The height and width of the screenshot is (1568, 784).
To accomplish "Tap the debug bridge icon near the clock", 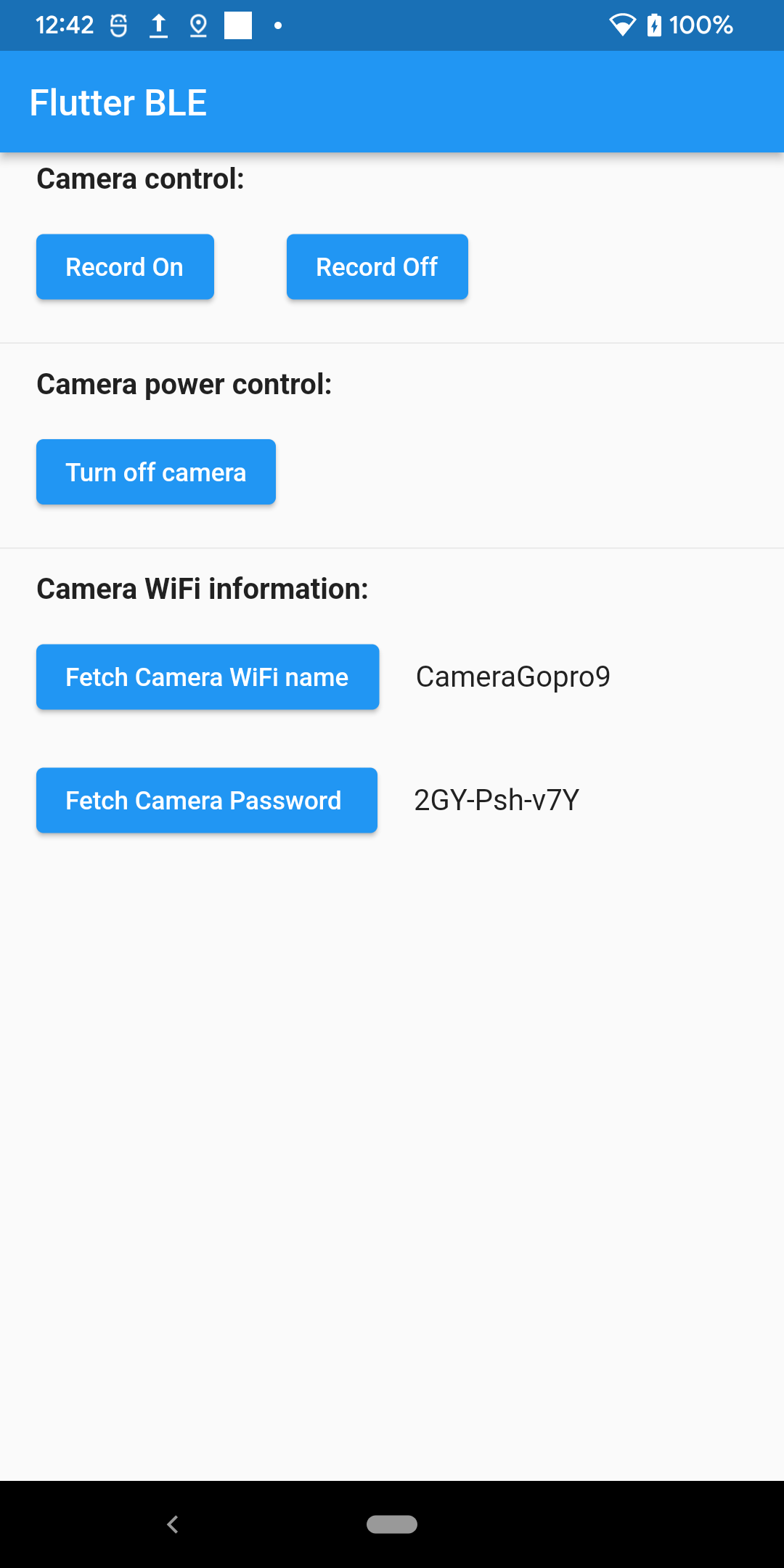I will pyautogui.click(x=118, y=25).
